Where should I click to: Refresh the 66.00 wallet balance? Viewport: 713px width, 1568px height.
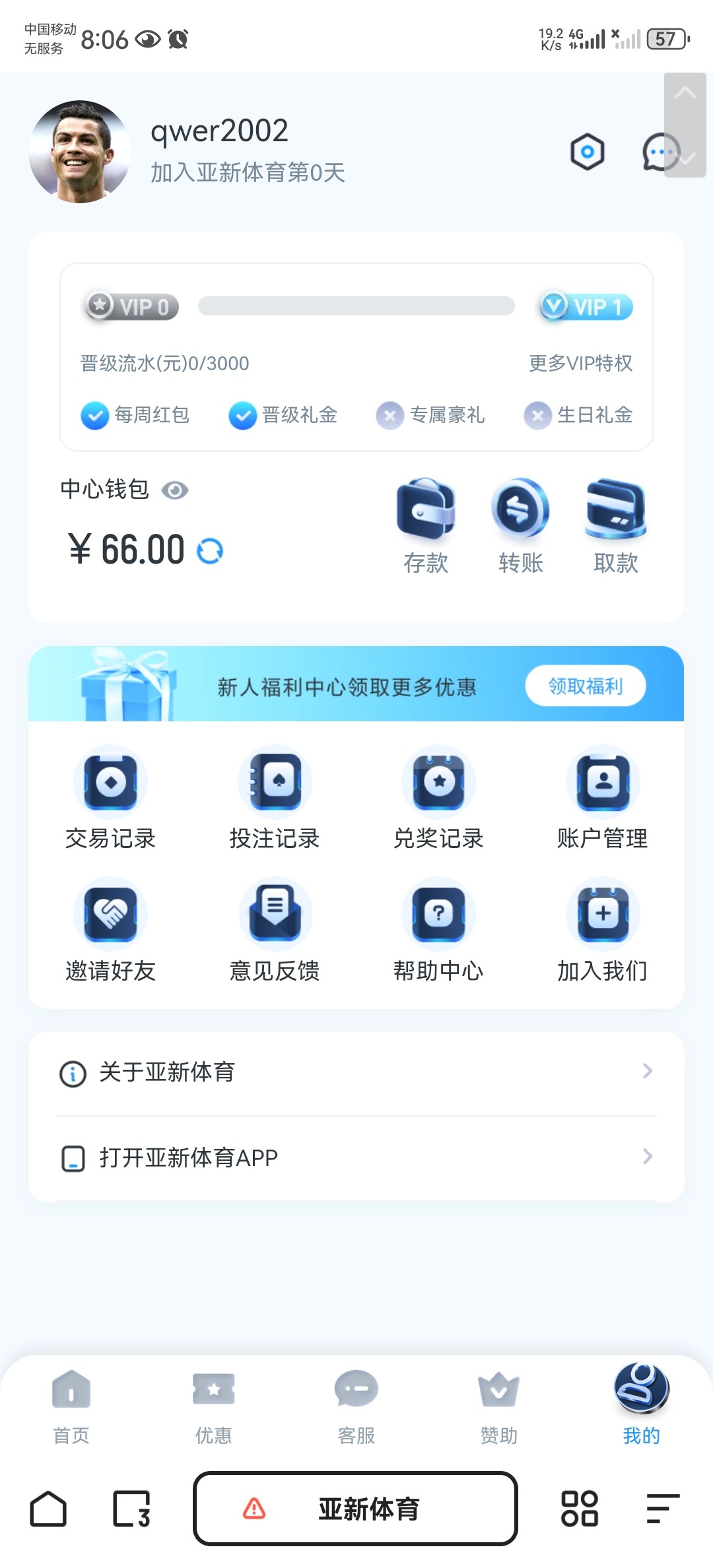pos(210,551)
